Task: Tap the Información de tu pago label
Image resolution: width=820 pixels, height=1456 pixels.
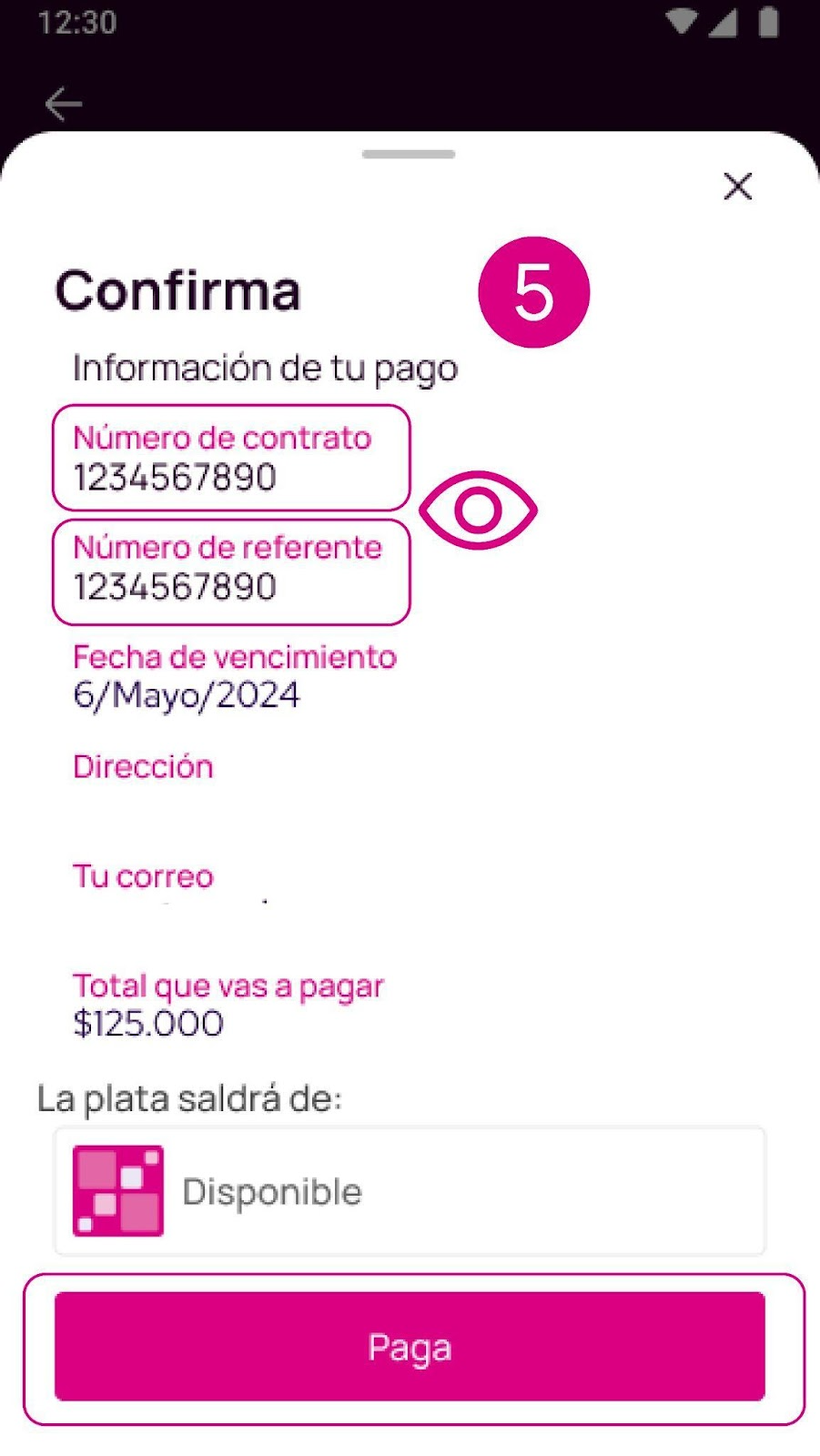Action: [265, 368]
